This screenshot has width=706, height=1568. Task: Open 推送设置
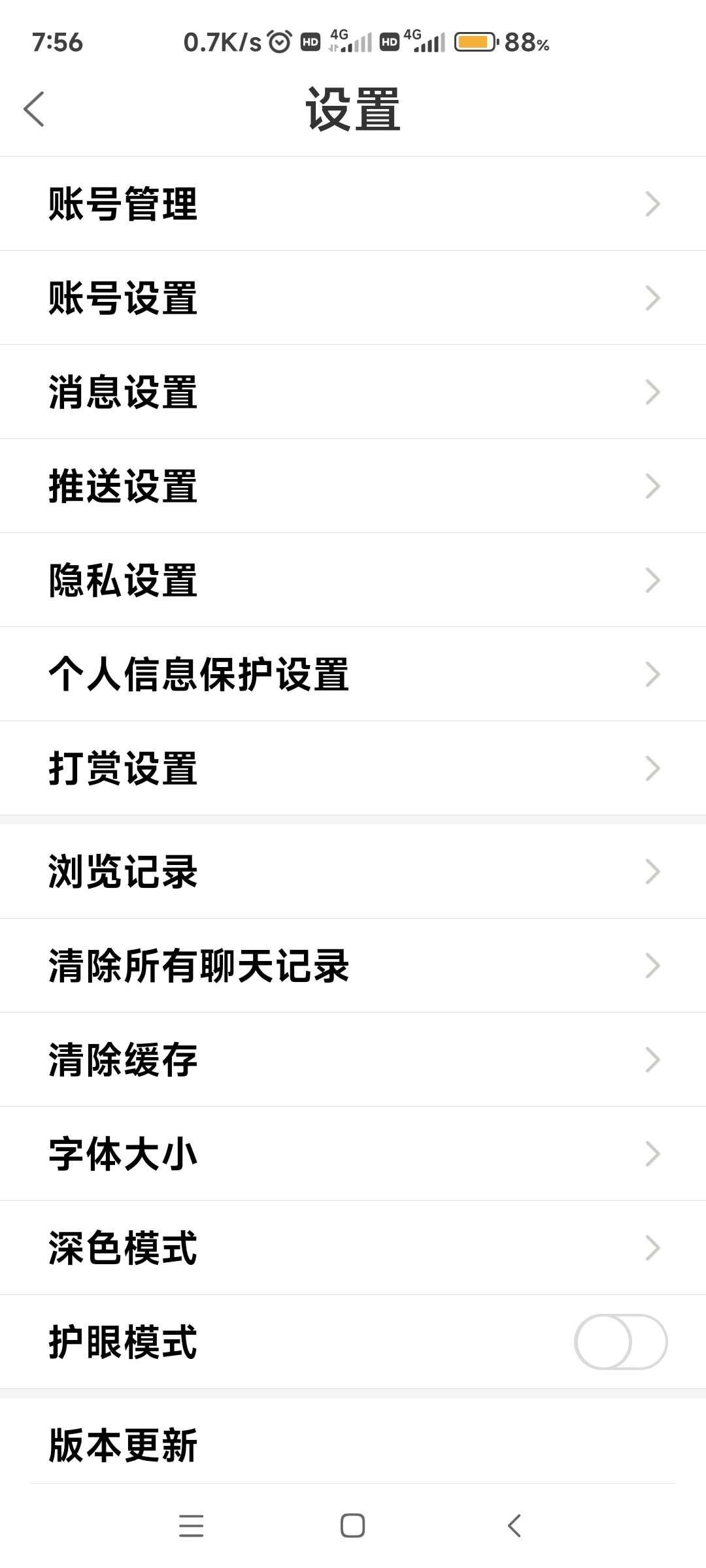coord(353,486)
